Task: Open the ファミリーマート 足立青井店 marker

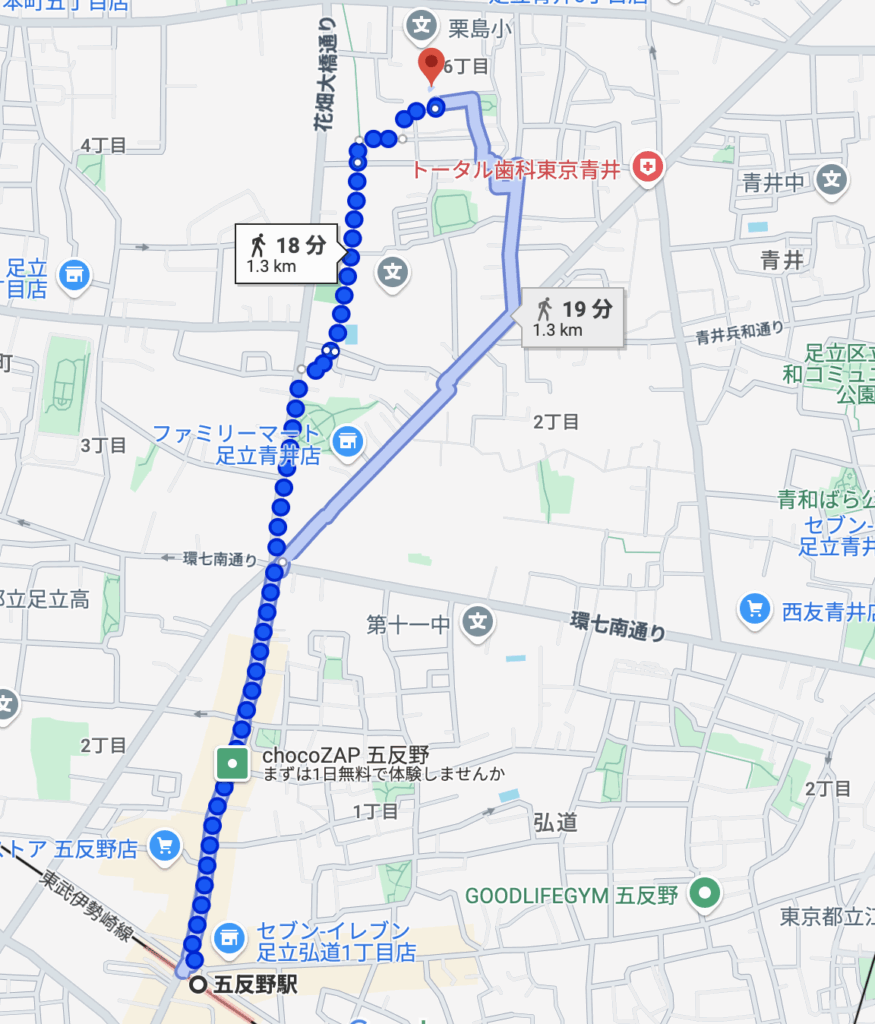Action: tap(348, 440)
